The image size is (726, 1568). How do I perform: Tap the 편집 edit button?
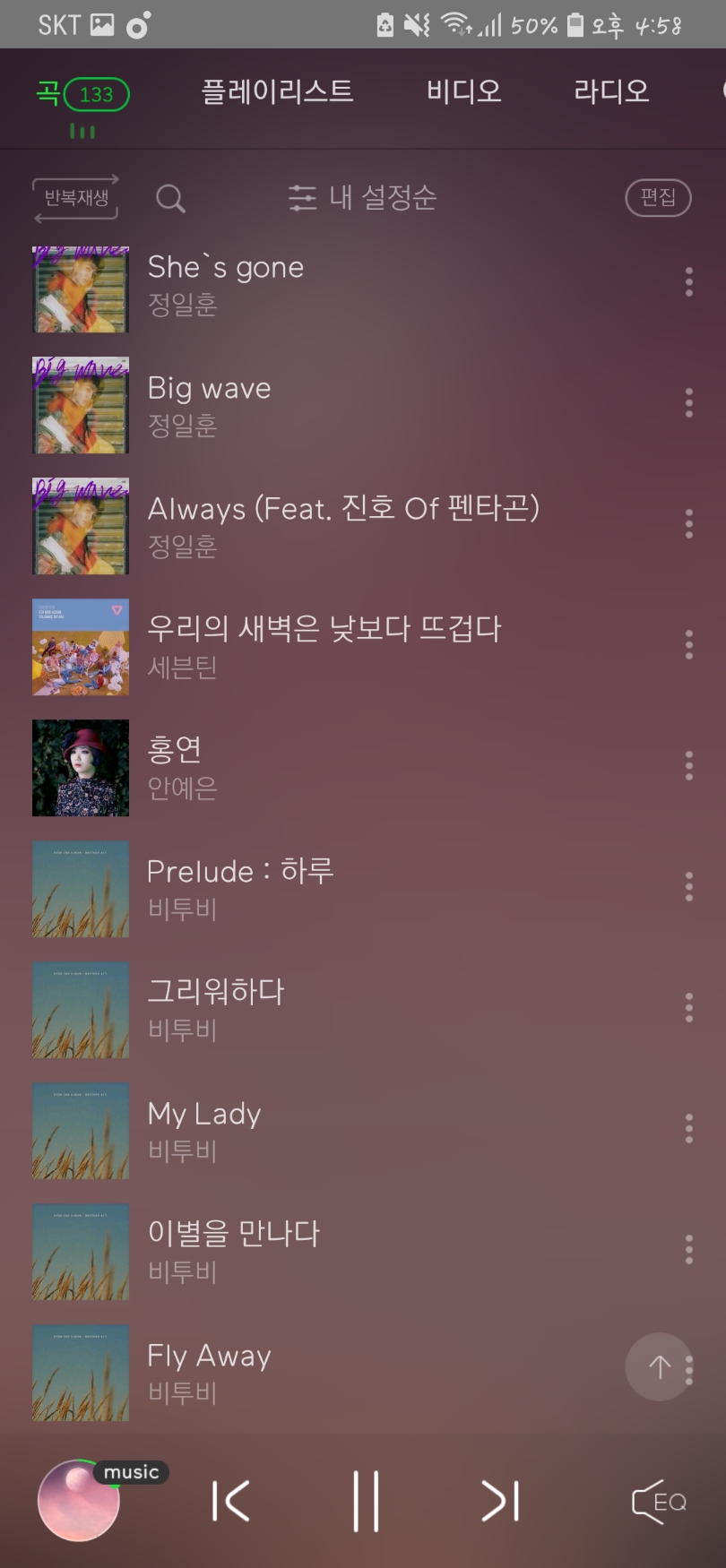pos(659,197)
